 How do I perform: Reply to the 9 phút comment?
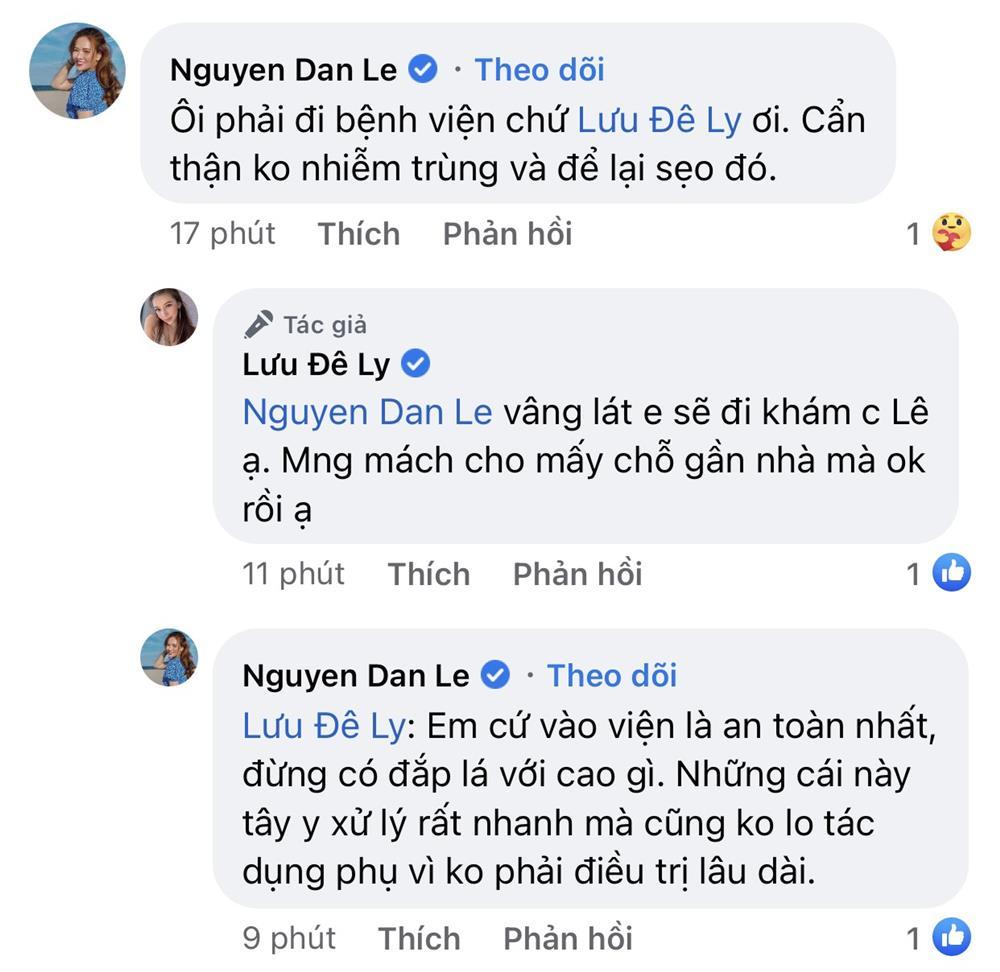pos(567,939)
